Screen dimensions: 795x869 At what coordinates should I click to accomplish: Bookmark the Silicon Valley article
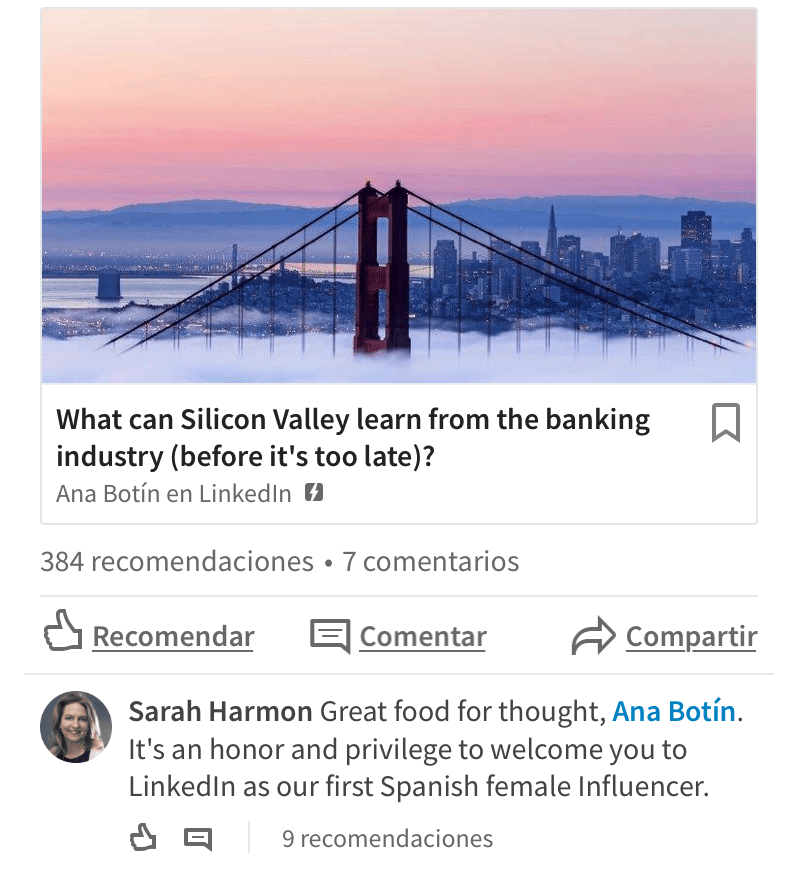tap(725, 423)
